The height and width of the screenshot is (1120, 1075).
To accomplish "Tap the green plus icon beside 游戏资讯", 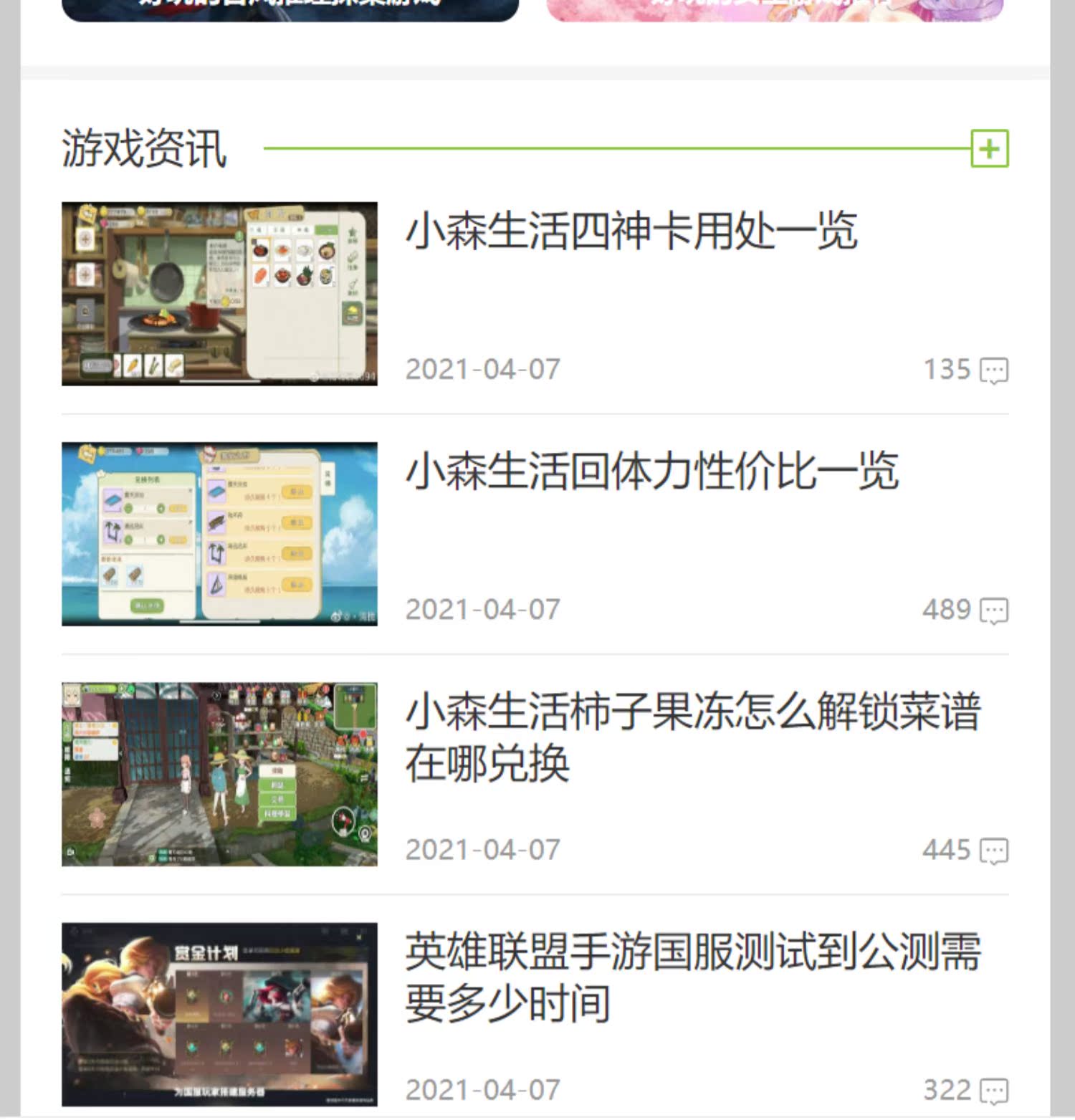I will point(989,148).
